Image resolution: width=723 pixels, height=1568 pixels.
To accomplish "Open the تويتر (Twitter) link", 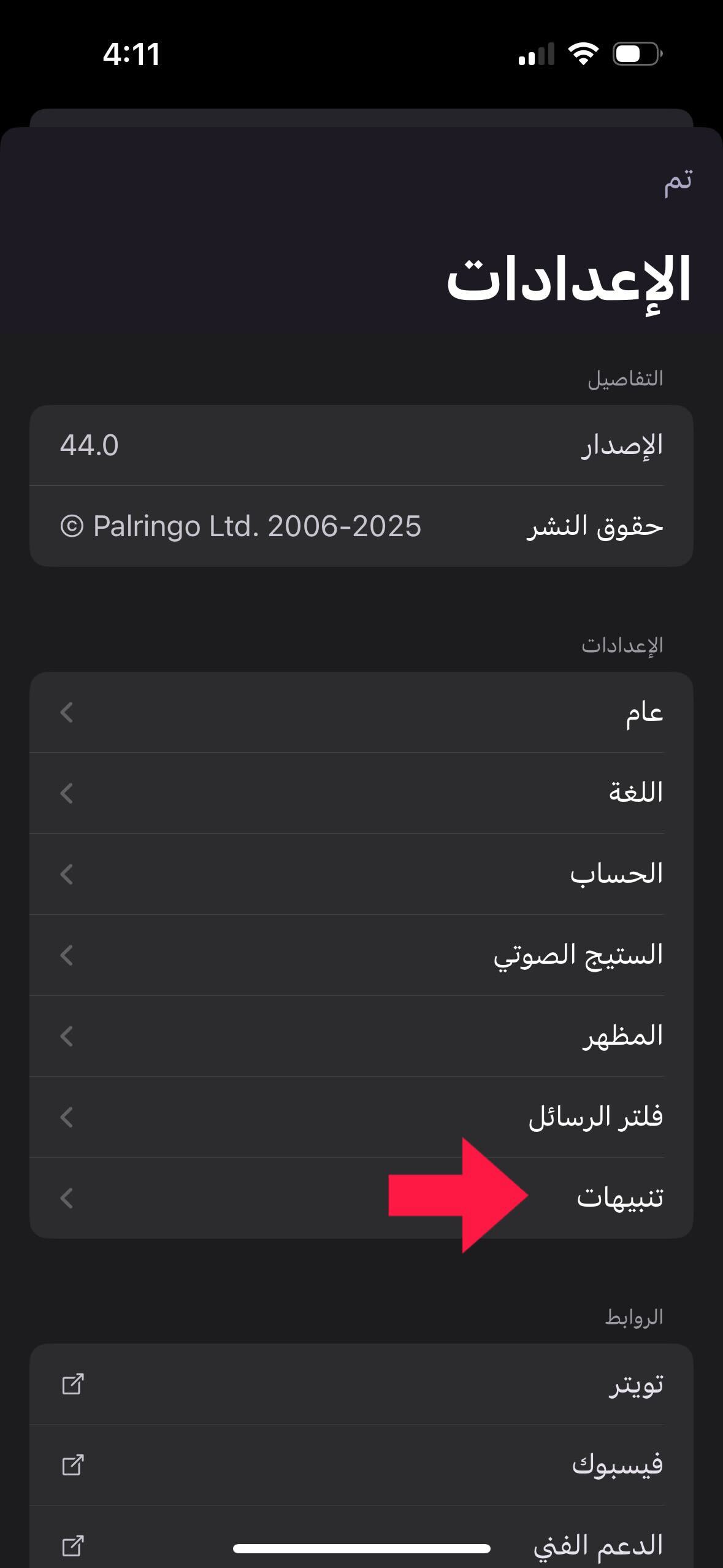I will pos(361,1385).
